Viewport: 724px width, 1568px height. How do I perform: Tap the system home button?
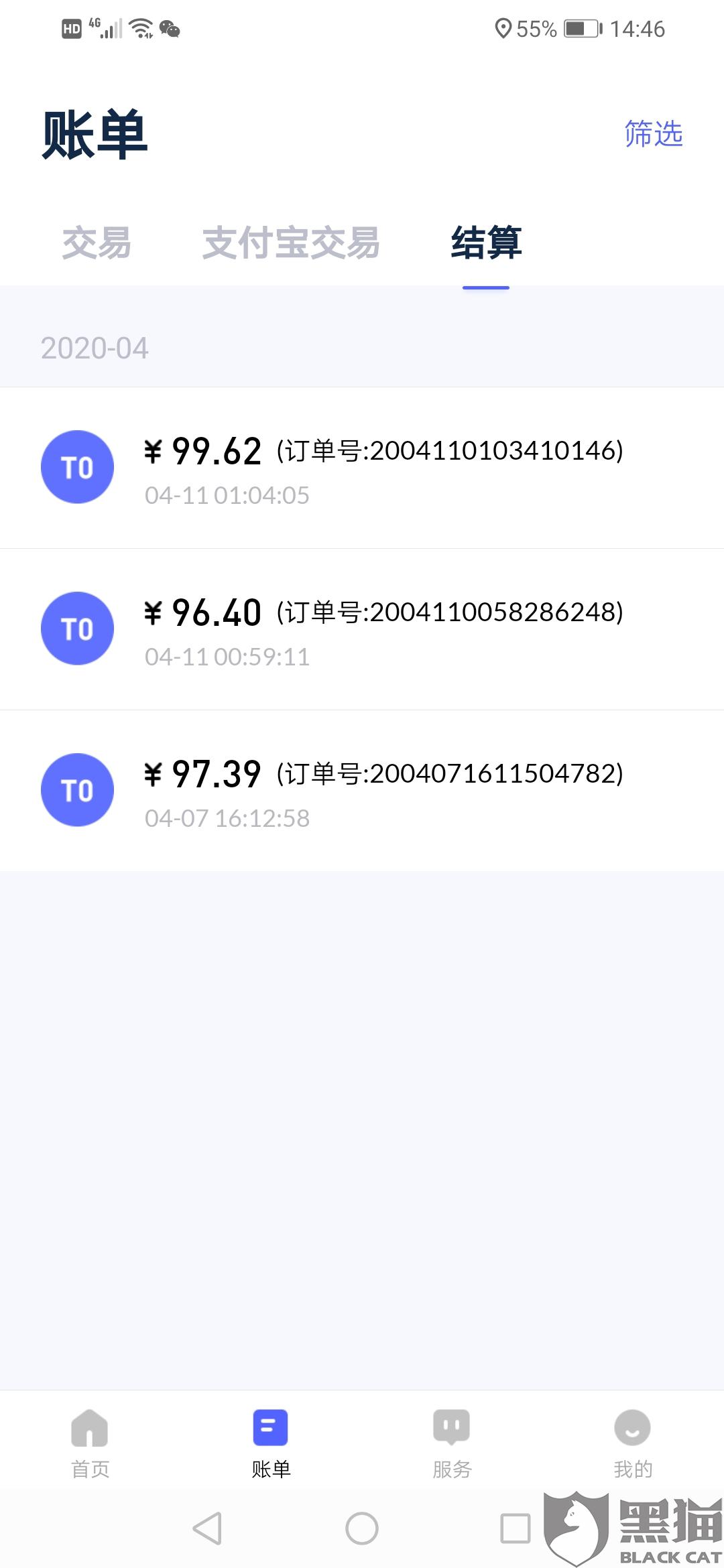(x=362, y=1528)
